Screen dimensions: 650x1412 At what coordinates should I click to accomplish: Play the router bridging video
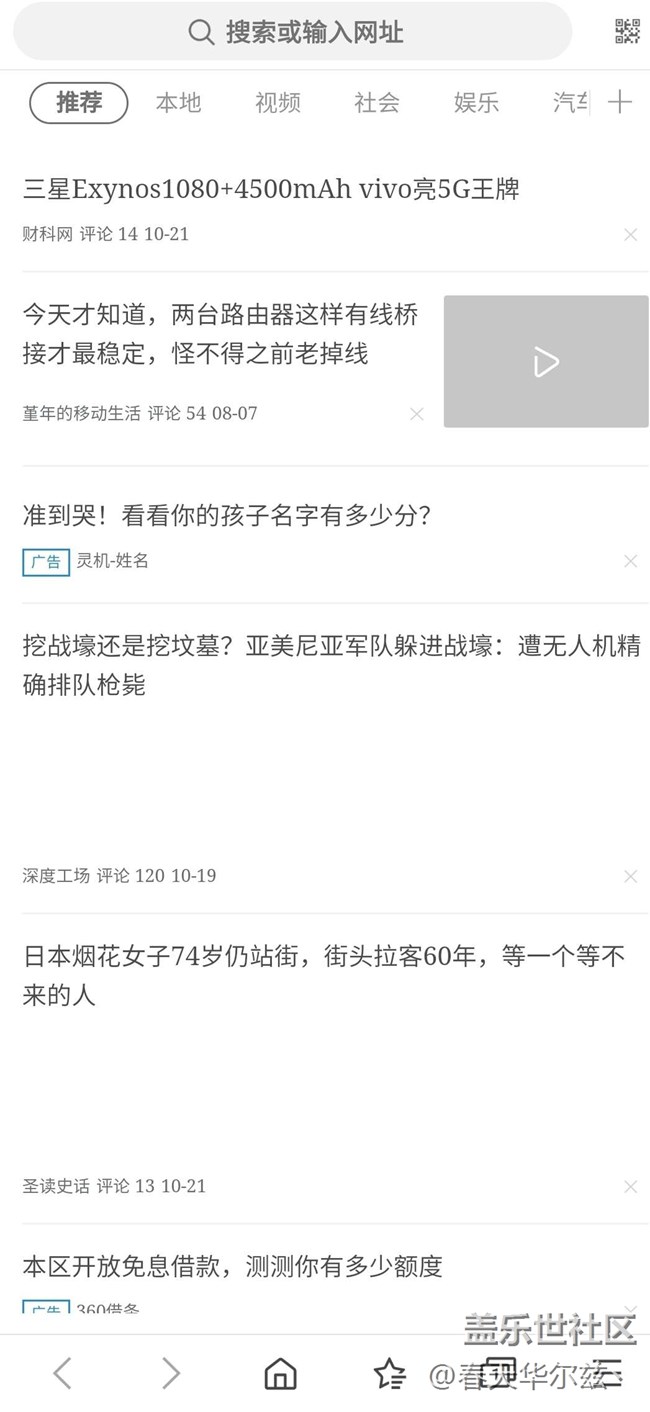546,362
